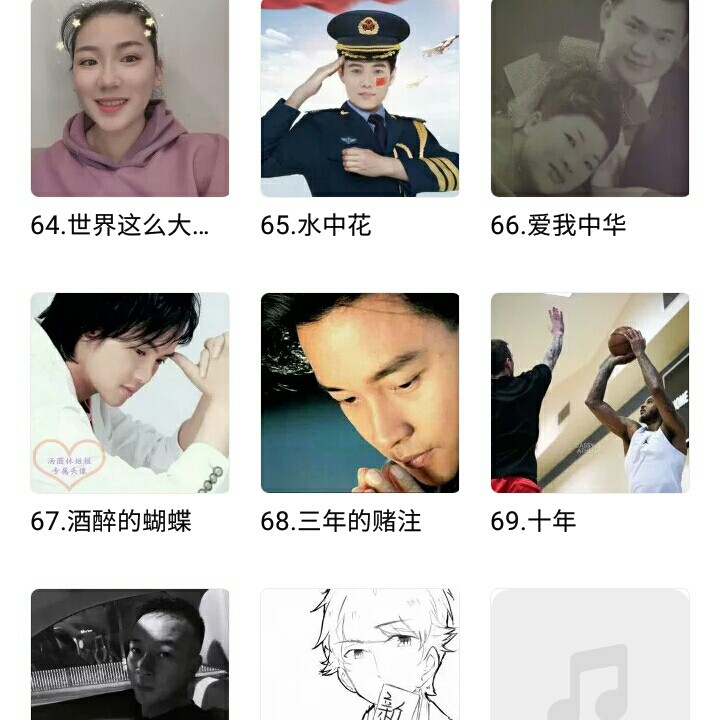Open song 65 水中花
This screenshot has height=720, width=720.
click(360, 98)
